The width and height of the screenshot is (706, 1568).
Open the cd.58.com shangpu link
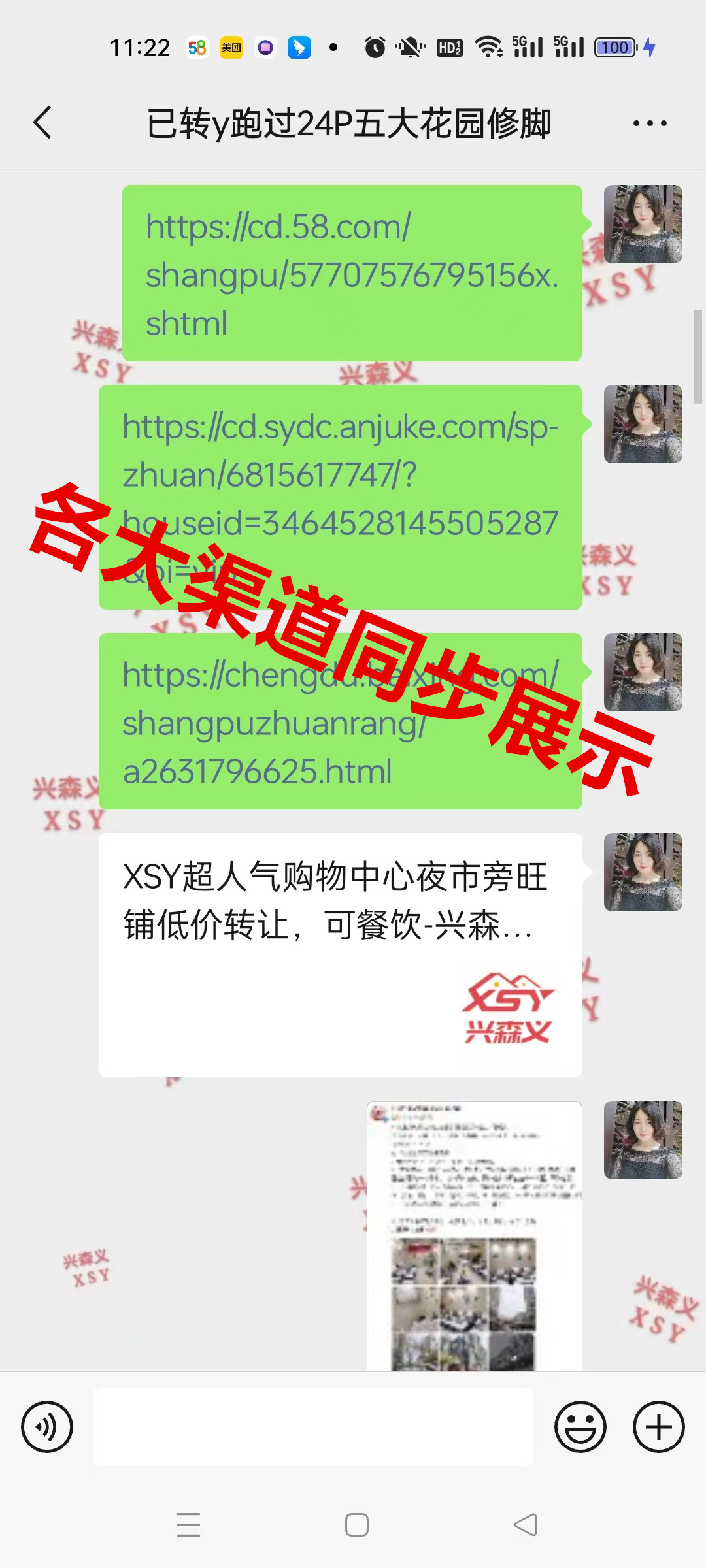coord(352,274)
